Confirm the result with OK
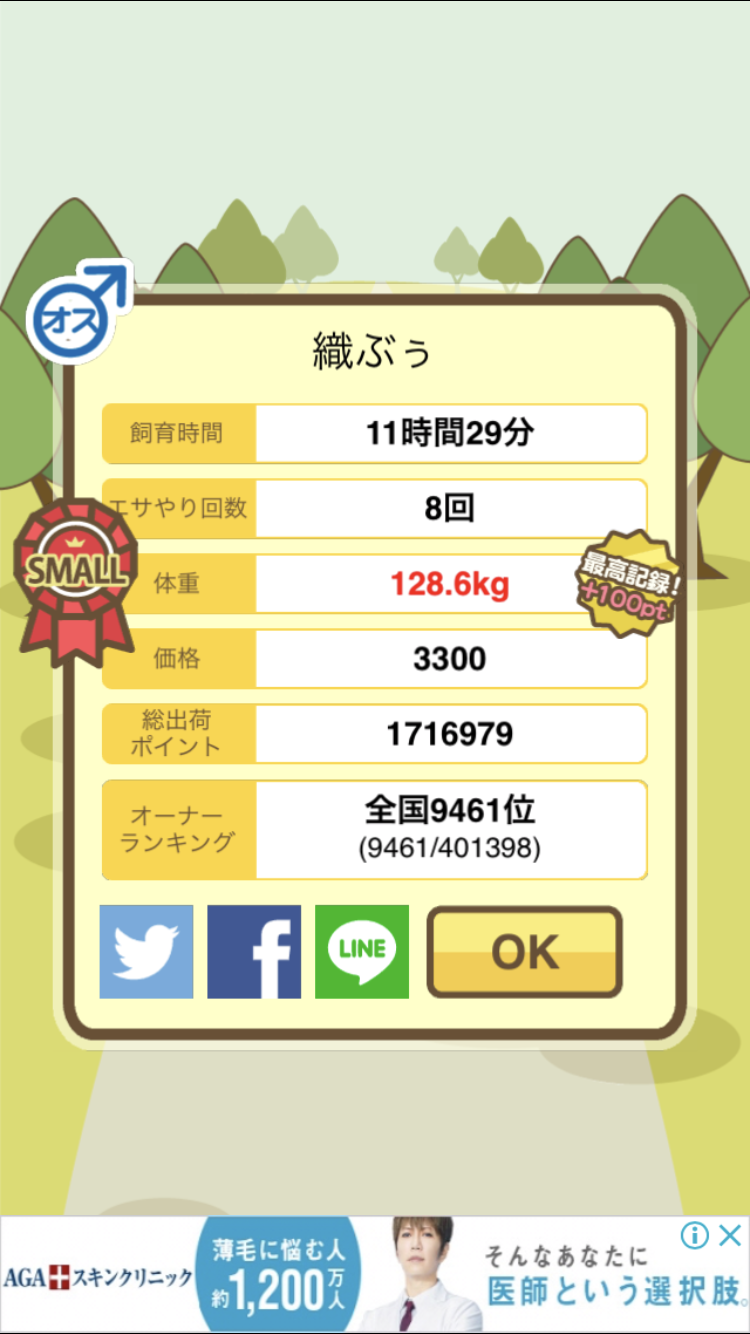Viewport: 750px width, 1334px height. click(524, 952)
